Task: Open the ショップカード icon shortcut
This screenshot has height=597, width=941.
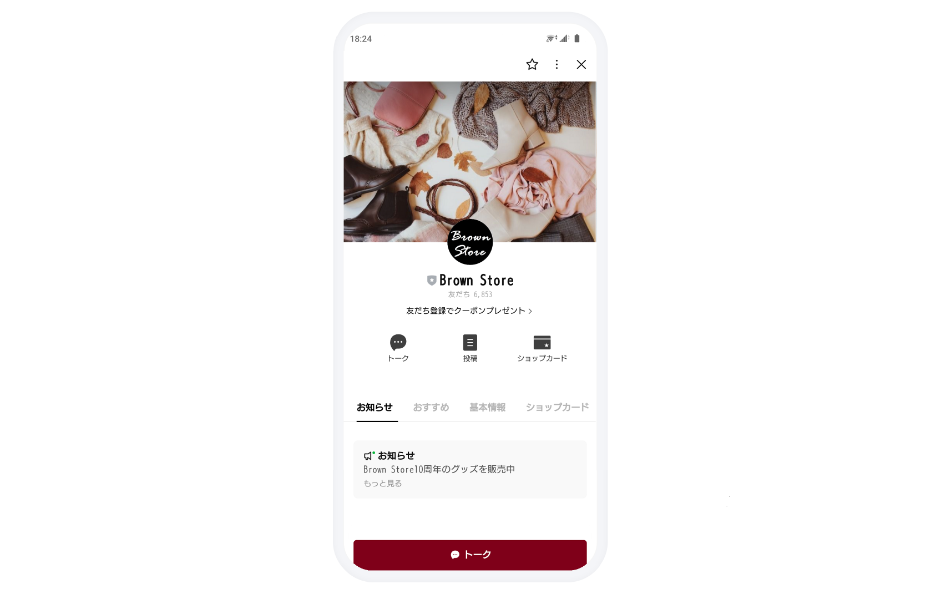Action: pos(542,343)
